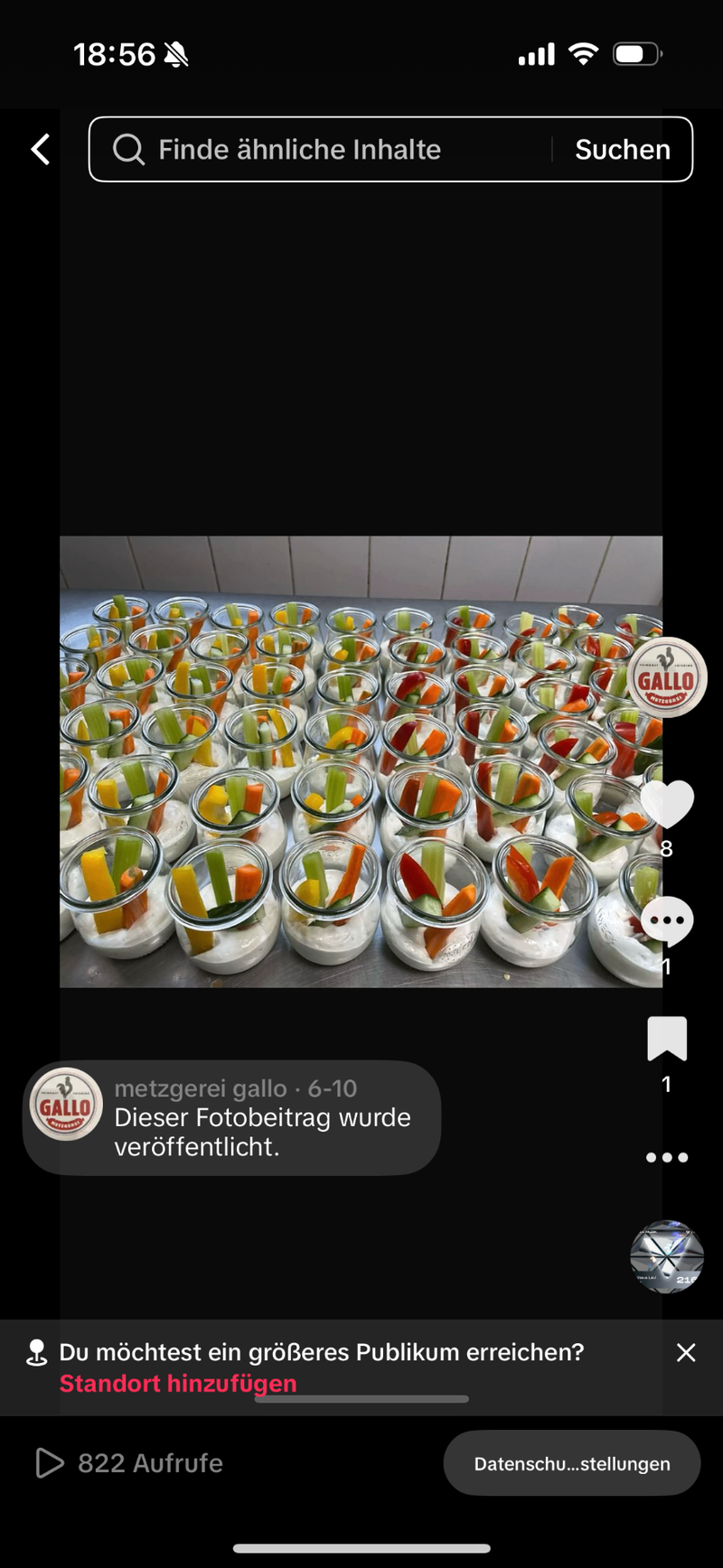Open the three-dot more options menu
The height and width of the screenshot is (1568, 723).
[x=667, y=1157]
